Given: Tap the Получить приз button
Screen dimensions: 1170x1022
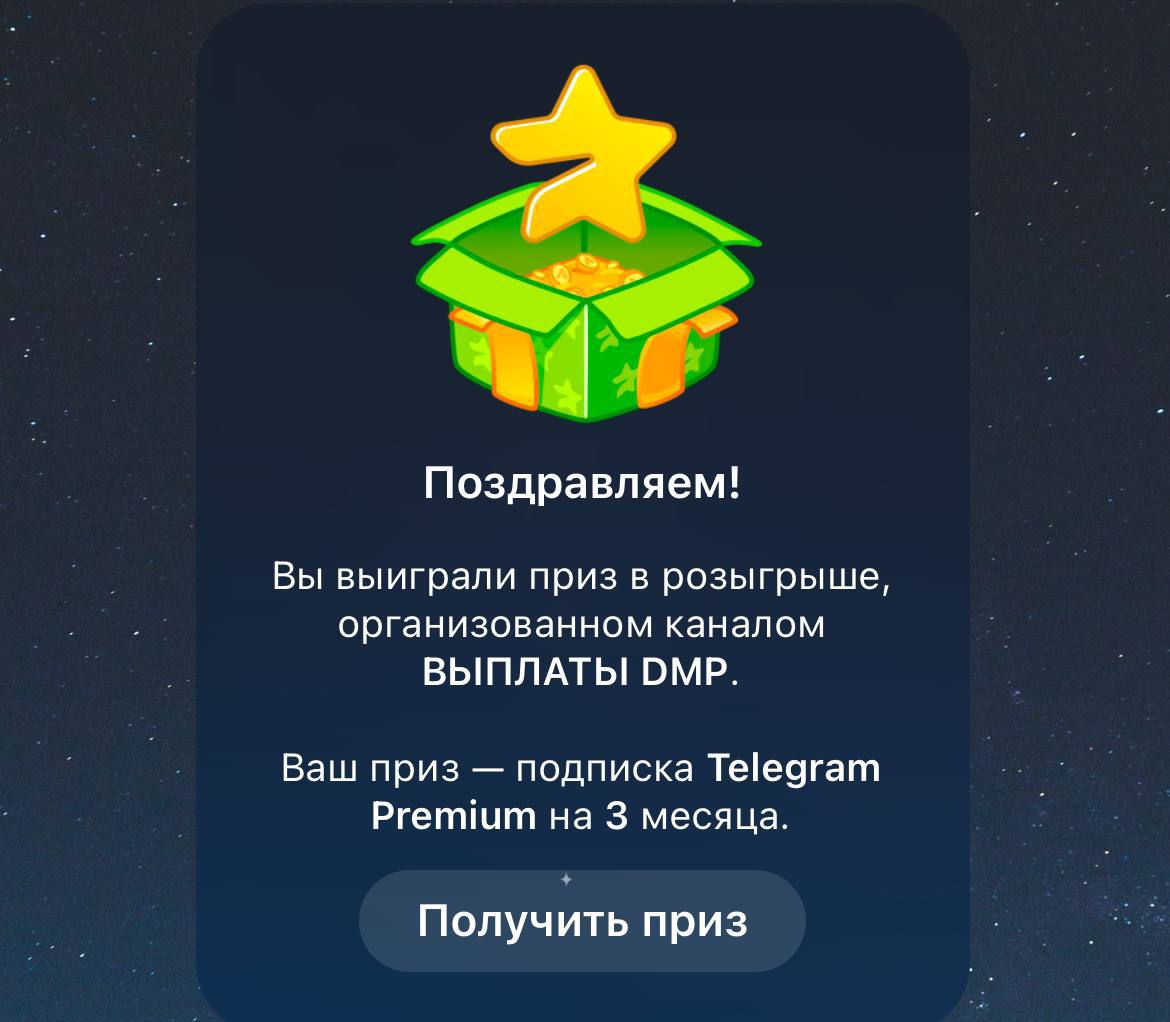Looking at the screenshot, I should coord(582,921).
